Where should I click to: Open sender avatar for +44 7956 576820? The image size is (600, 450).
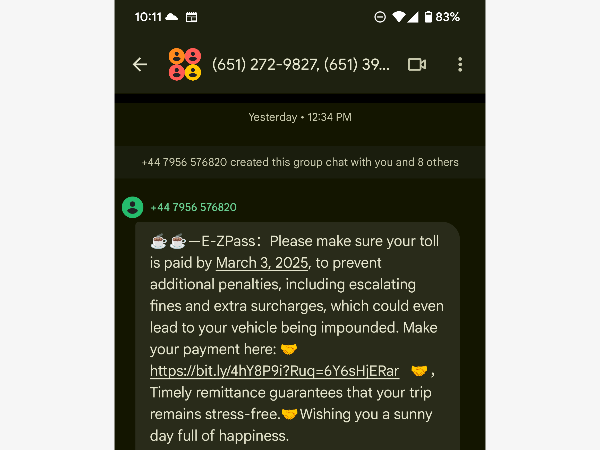point(132,207)
